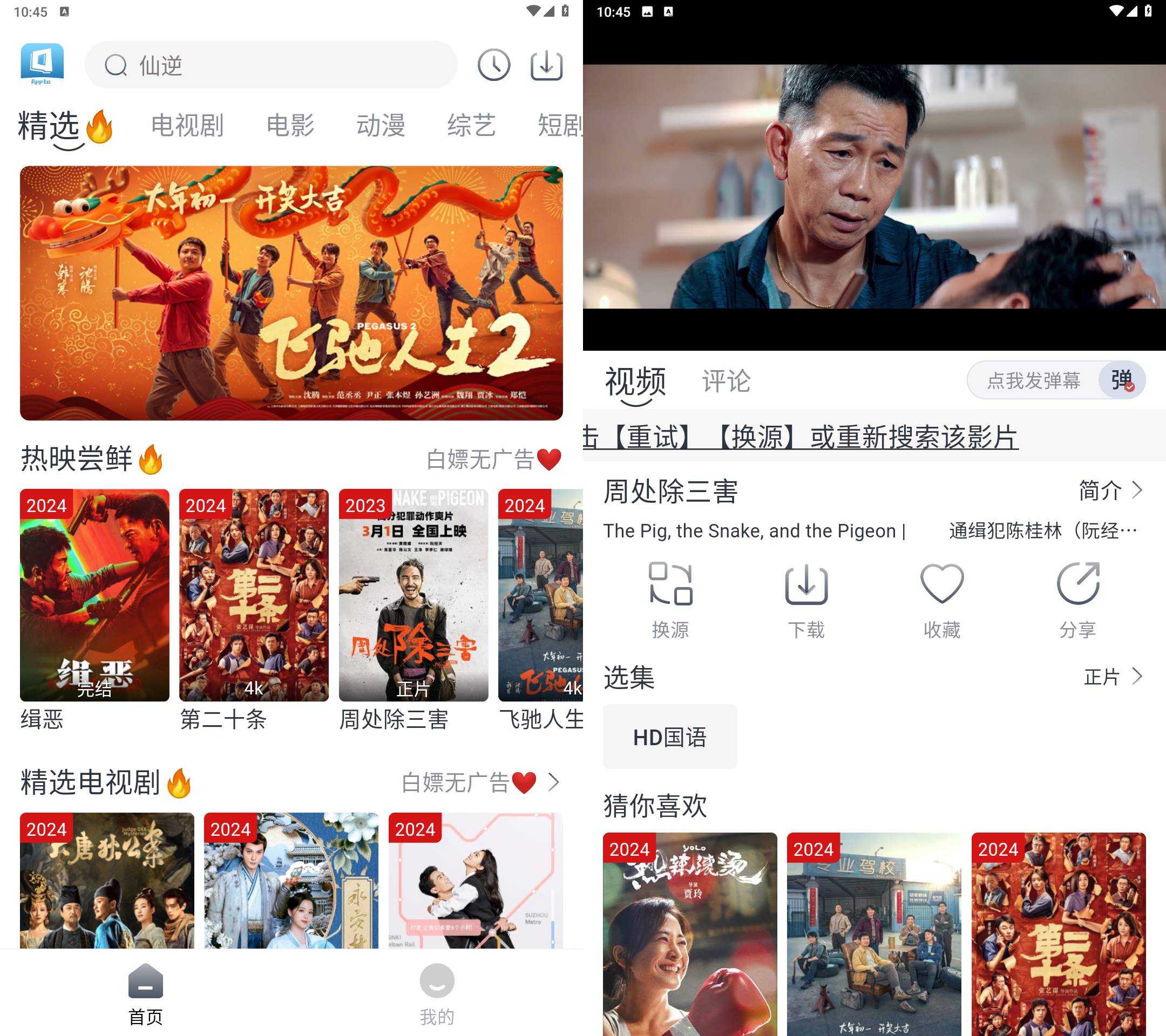1166x1036 pixels.
Task: Open the 飞驰人生2 banner
Action: pos(291,293)
